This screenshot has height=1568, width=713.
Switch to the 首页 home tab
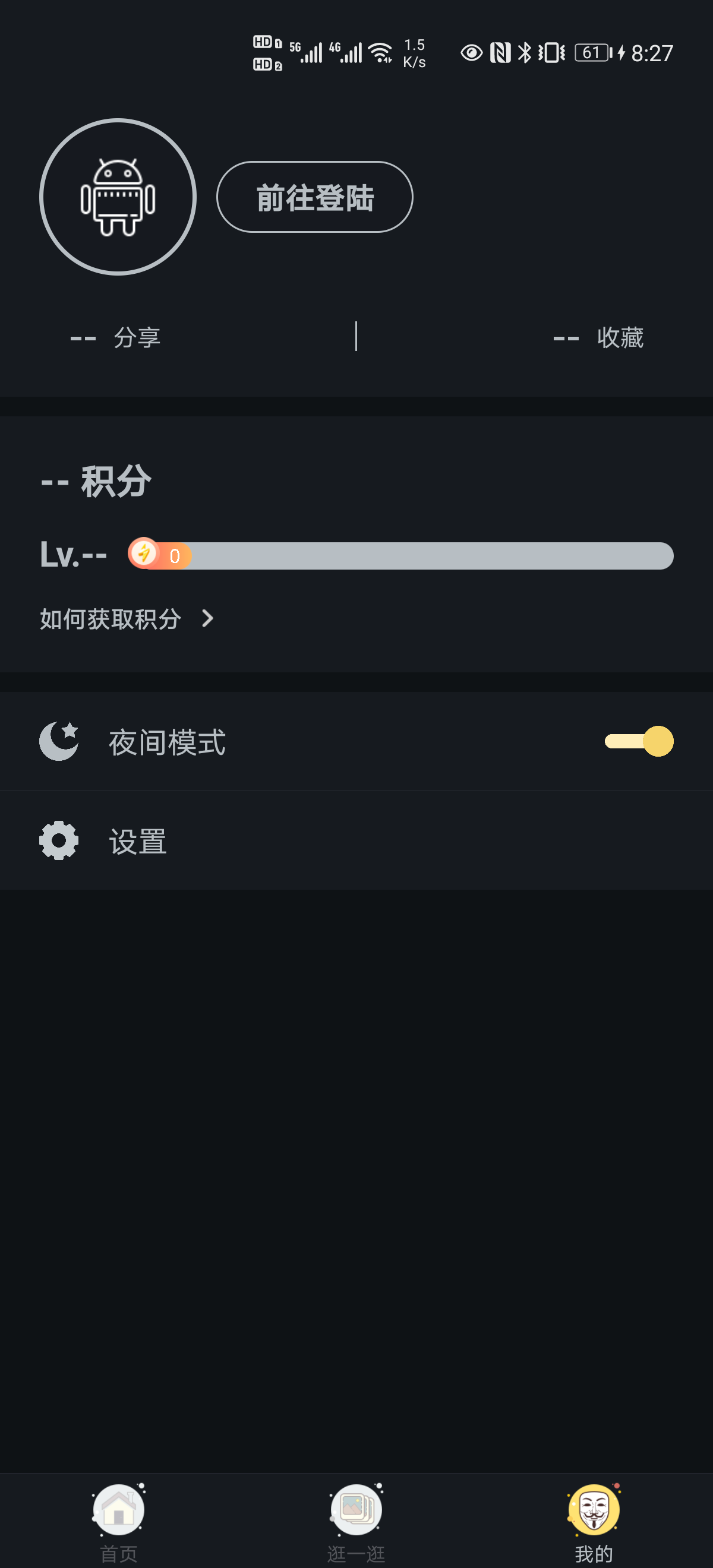119,1519
